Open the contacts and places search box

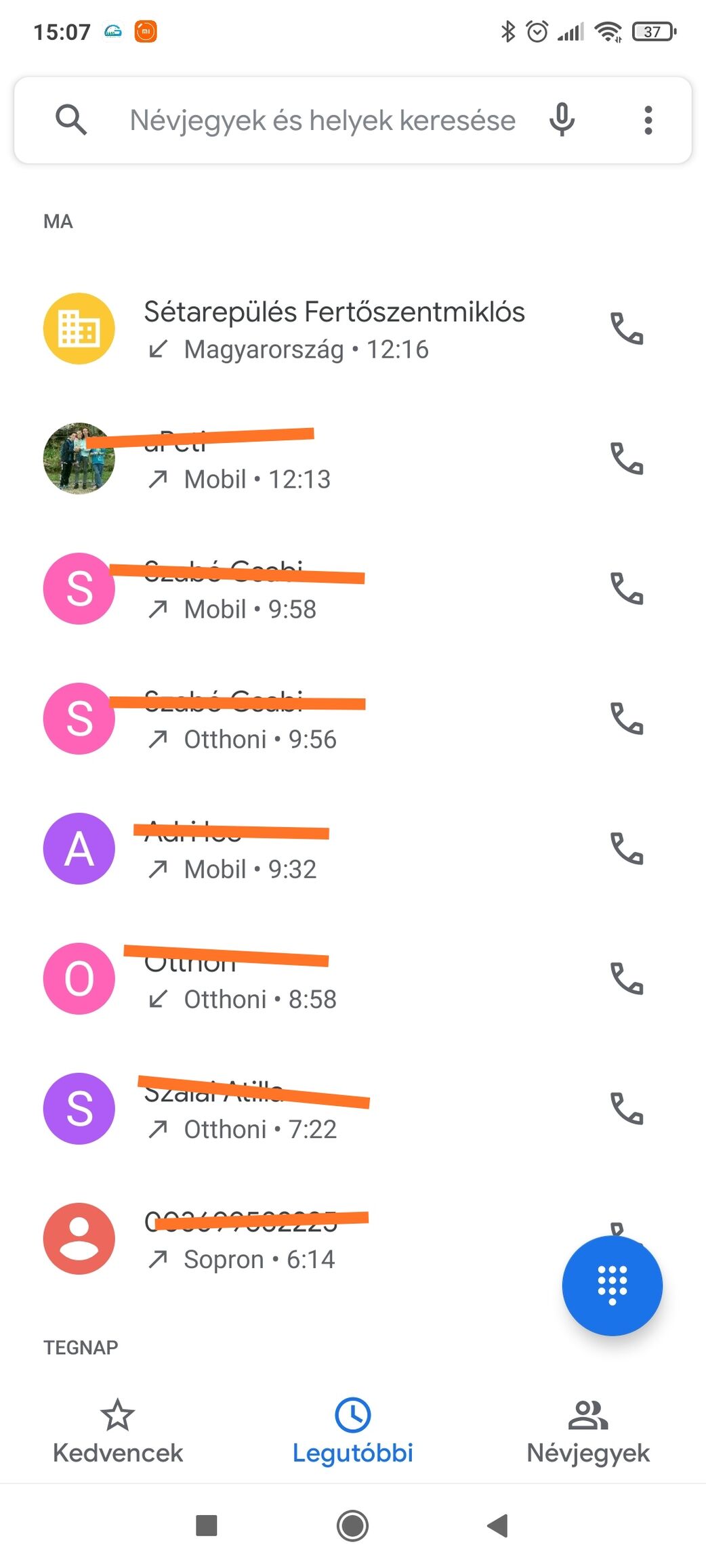pyautogui.click(x=322, y=121)
